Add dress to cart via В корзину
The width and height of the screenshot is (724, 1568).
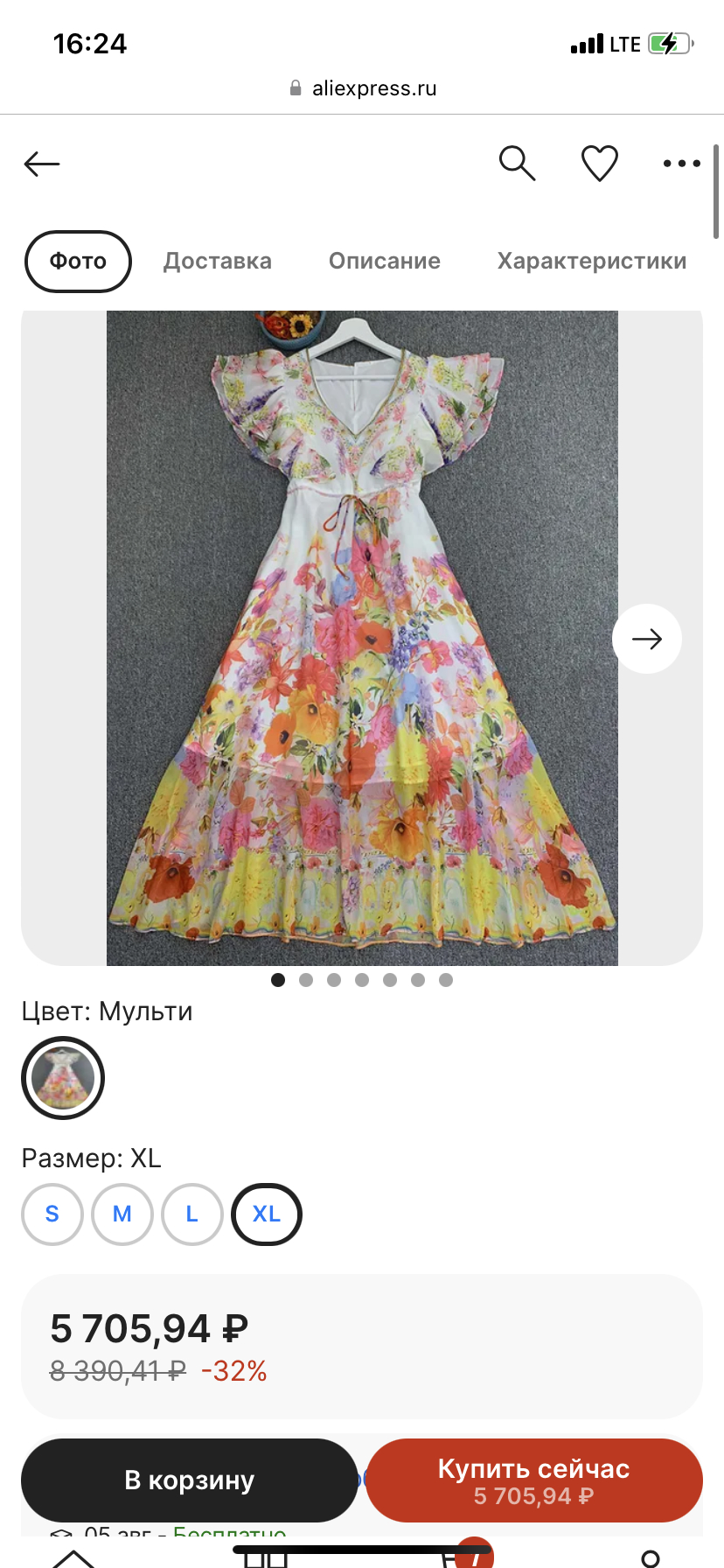pyautogui.click(x=189, y=1480)
